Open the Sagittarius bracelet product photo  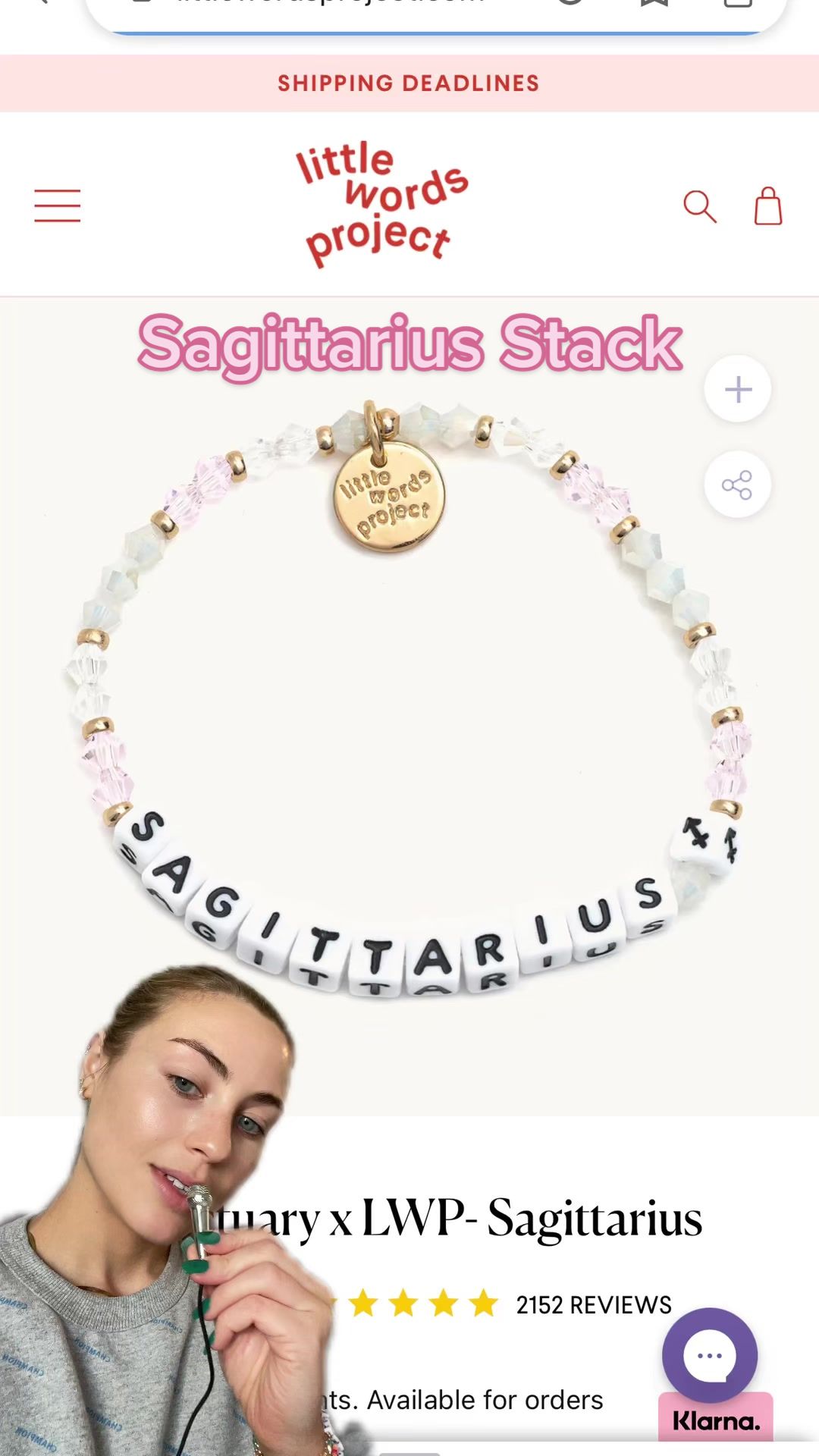tap(409, 705)
